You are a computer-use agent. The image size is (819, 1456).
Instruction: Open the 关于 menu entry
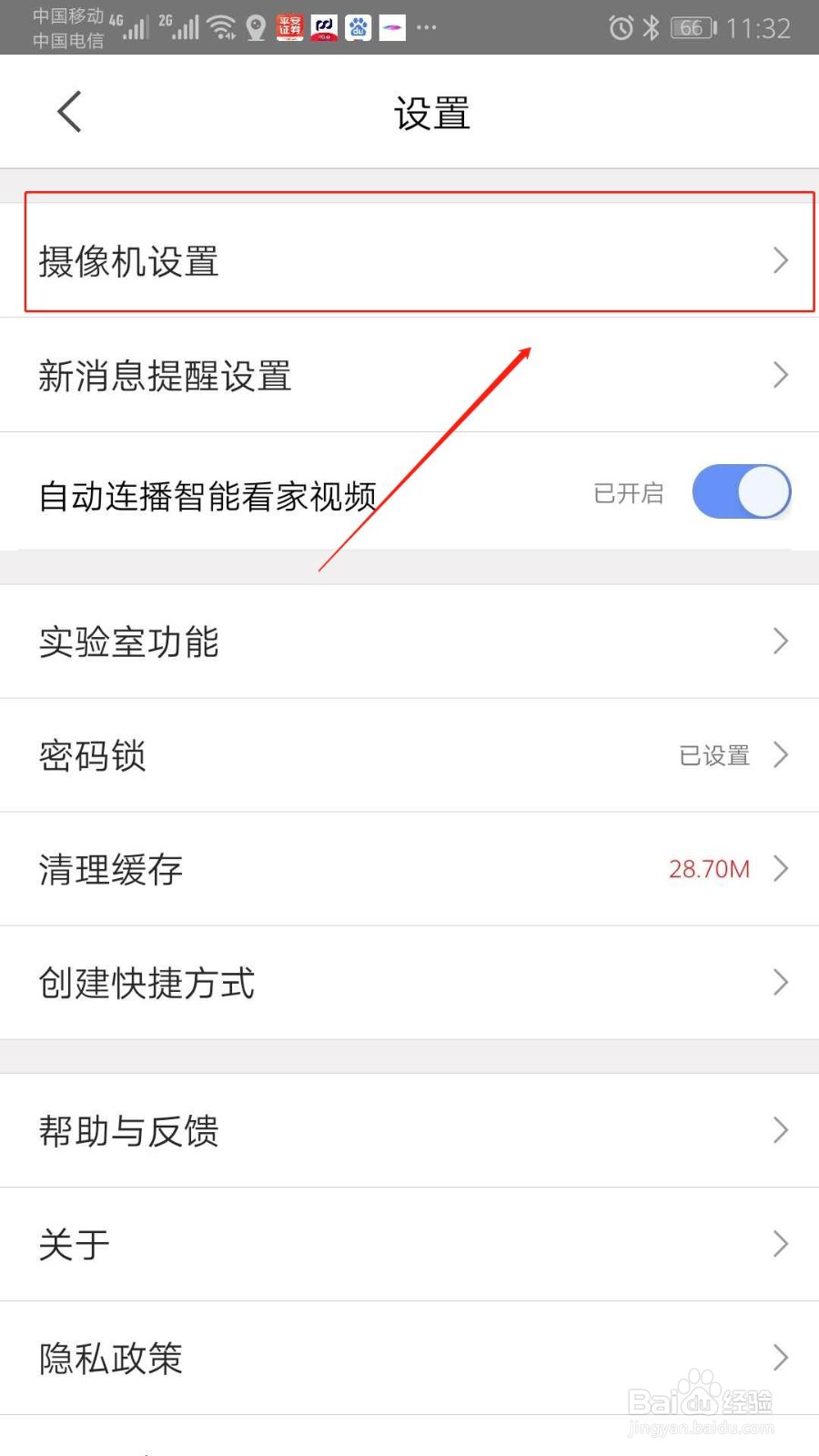[x=409, y=1245]
